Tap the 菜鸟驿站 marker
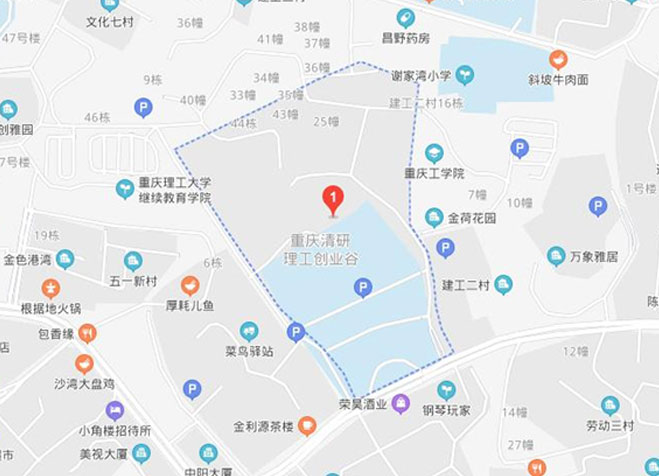659x476 pixels. point(249,332)
